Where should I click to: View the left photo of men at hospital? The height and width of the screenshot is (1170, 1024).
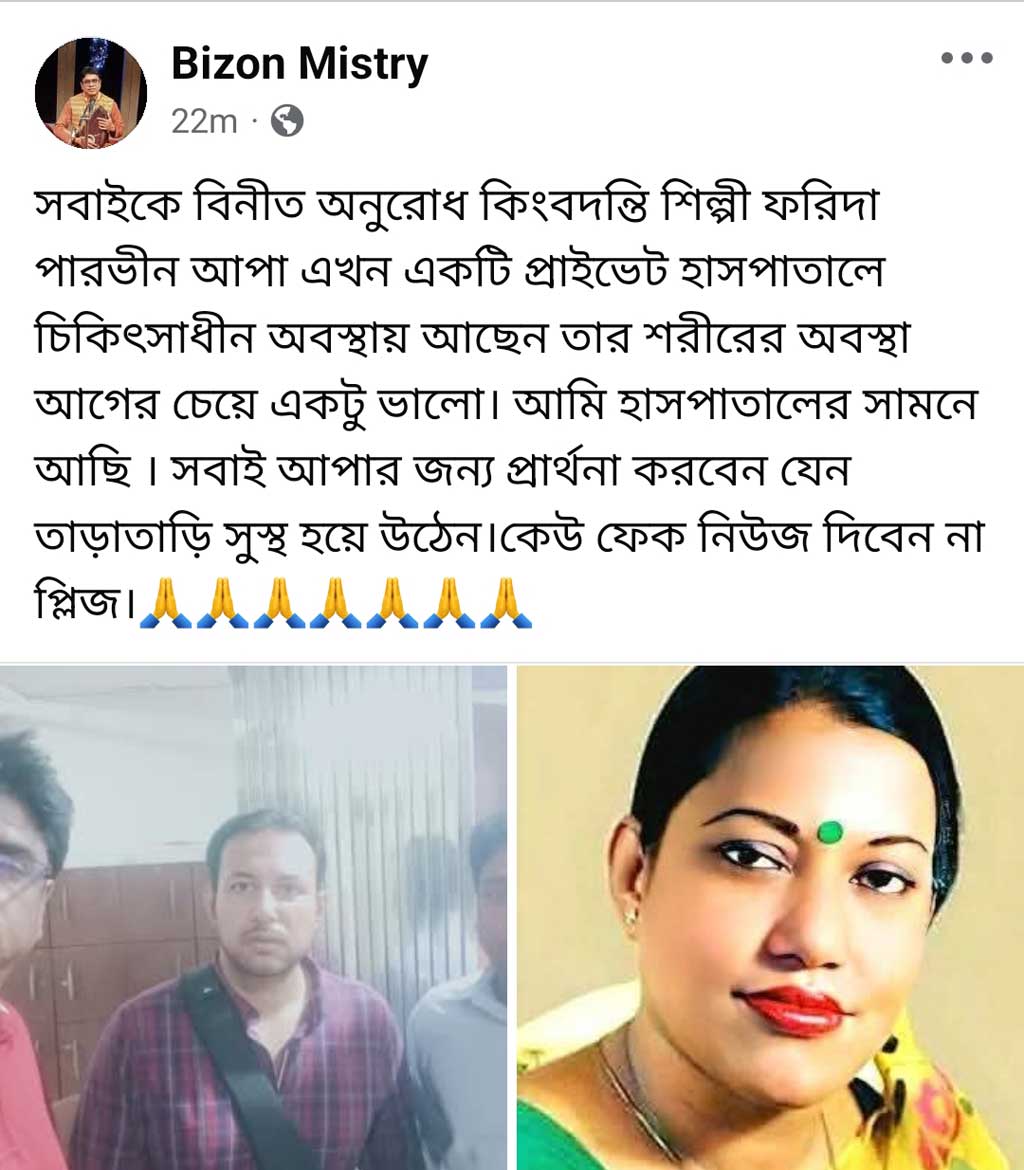(x=253, y=915)
